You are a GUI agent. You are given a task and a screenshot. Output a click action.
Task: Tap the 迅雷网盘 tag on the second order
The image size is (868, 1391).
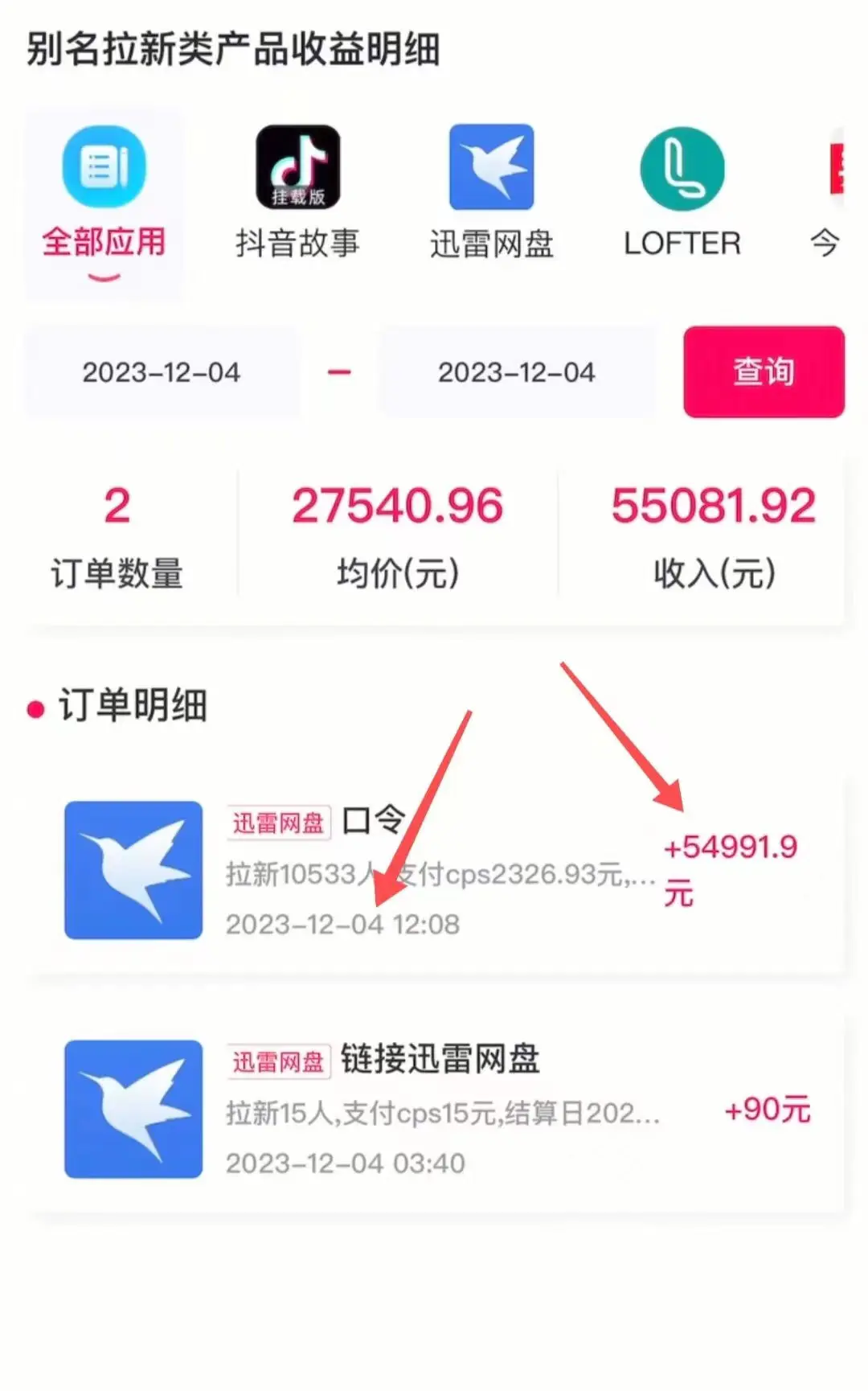[278, 1060]
